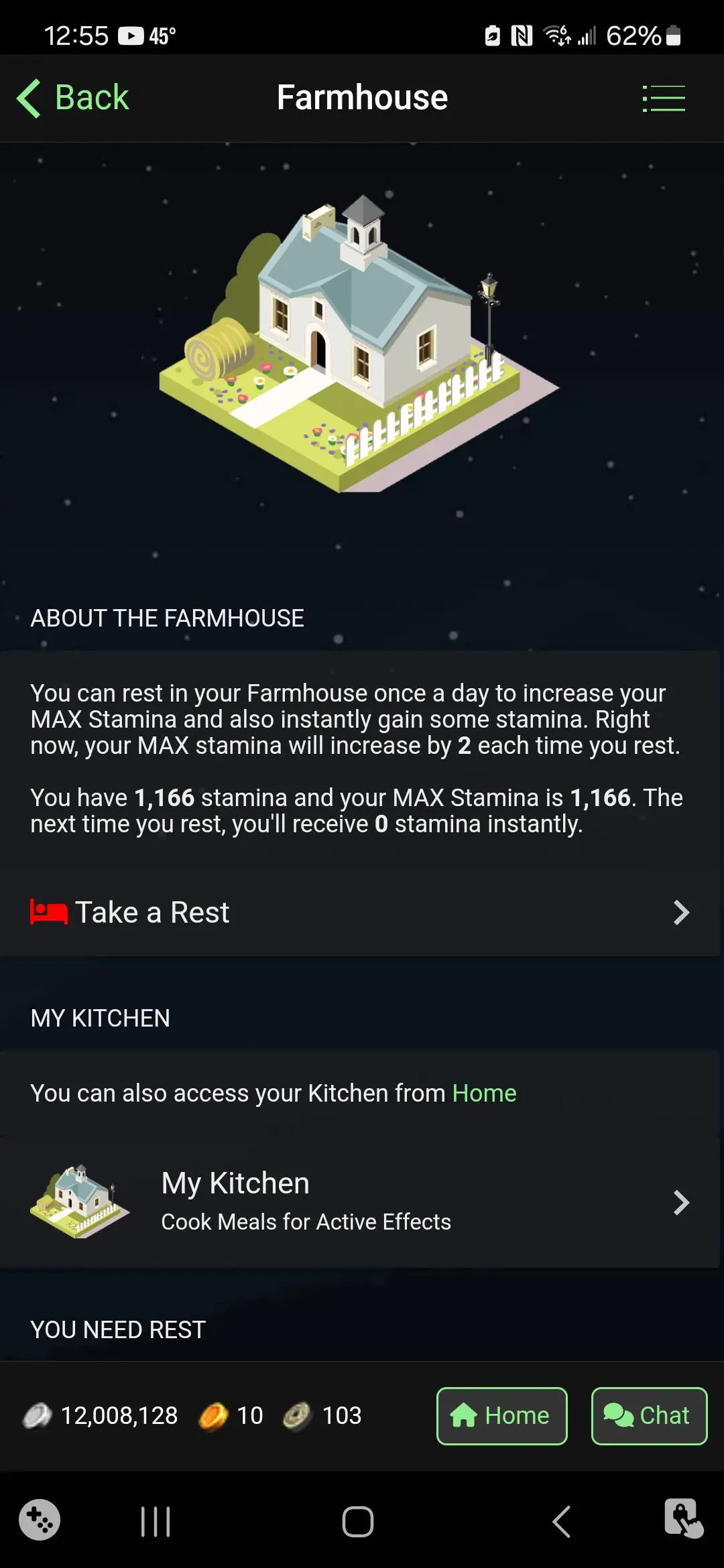The height and width of the screenshot is (1568, 724).
Task: Expand Take a Rest using its chevron
Action: (x=682, y=911)
